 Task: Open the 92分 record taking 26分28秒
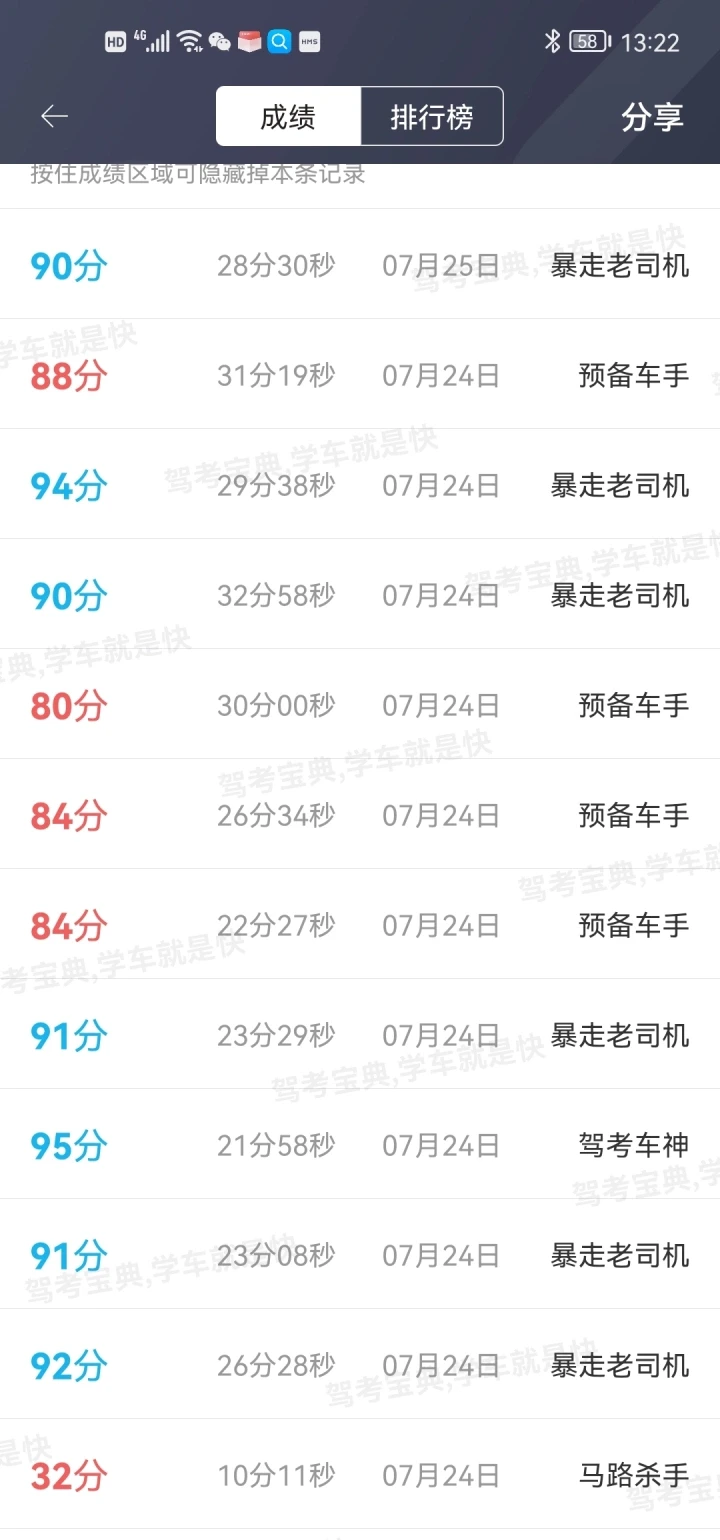360,1364
